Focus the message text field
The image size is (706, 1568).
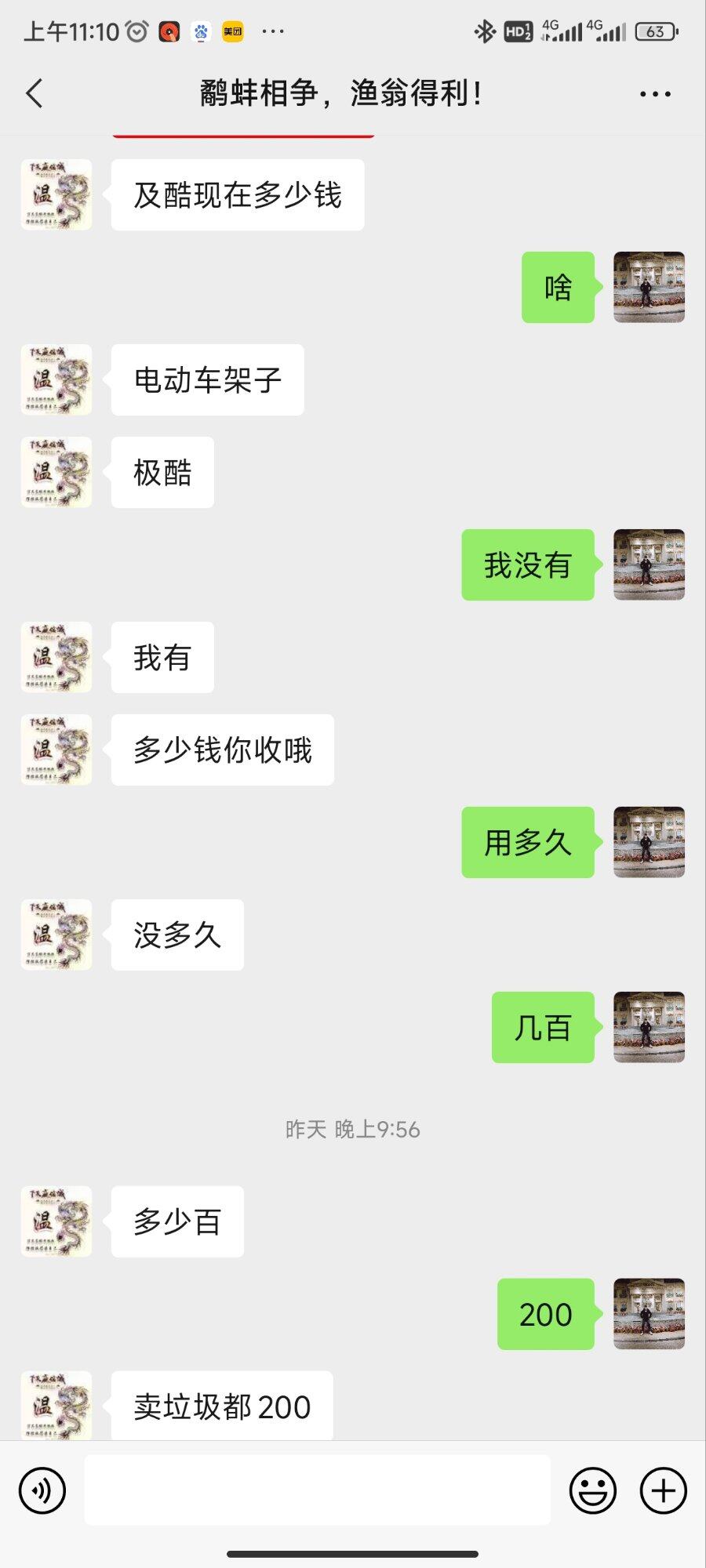pyautogui.click(x=317, y=1490)
